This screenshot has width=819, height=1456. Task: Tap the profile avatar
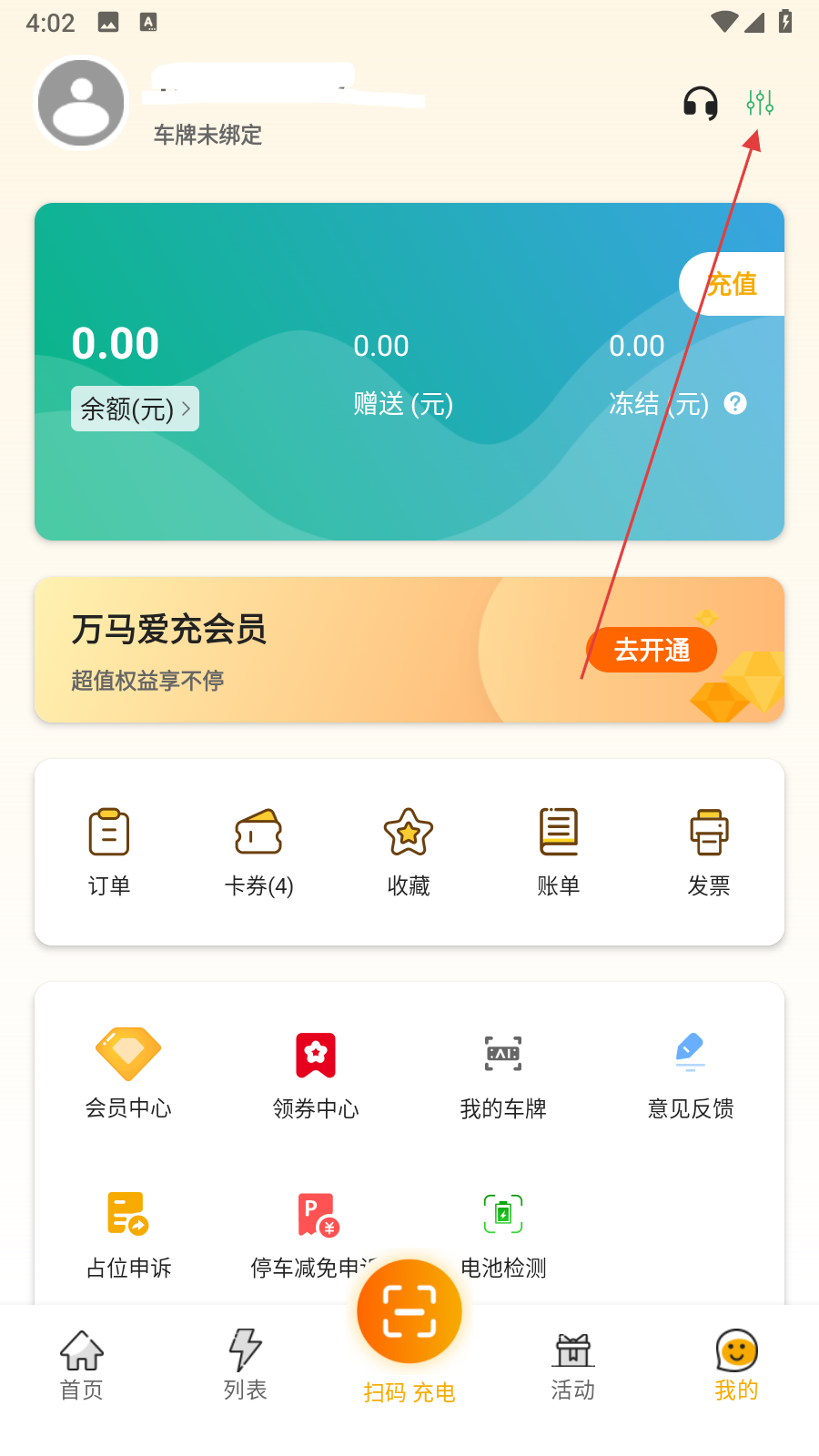pyautogui.click(x=81, y=103)
